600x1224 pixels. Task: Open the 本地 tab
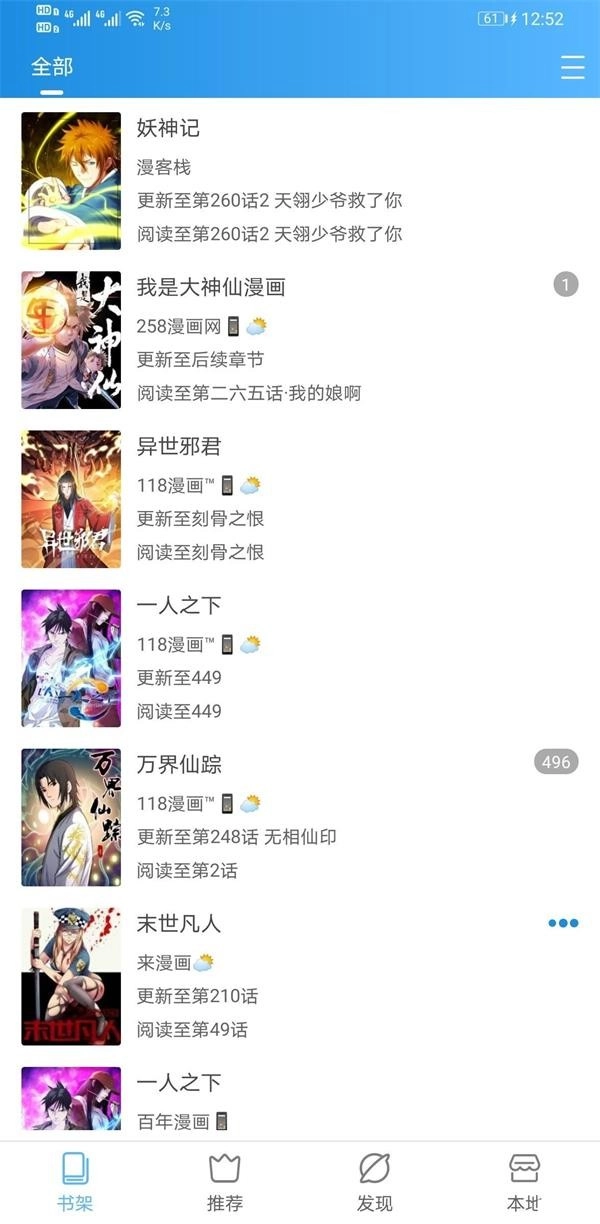pos(524,1181)
